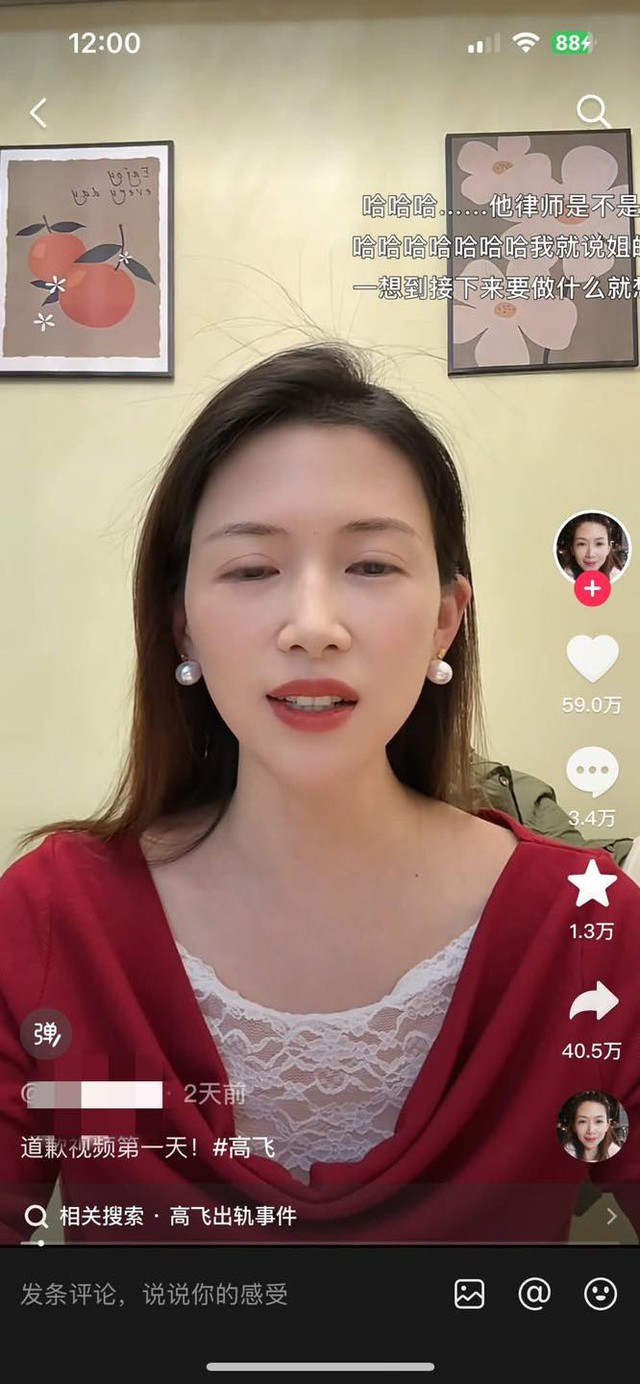Image resolution: width=640 pixels, height=1384 pixels.
Task: Attach an image to the comment
Action: click(469, 1294)
